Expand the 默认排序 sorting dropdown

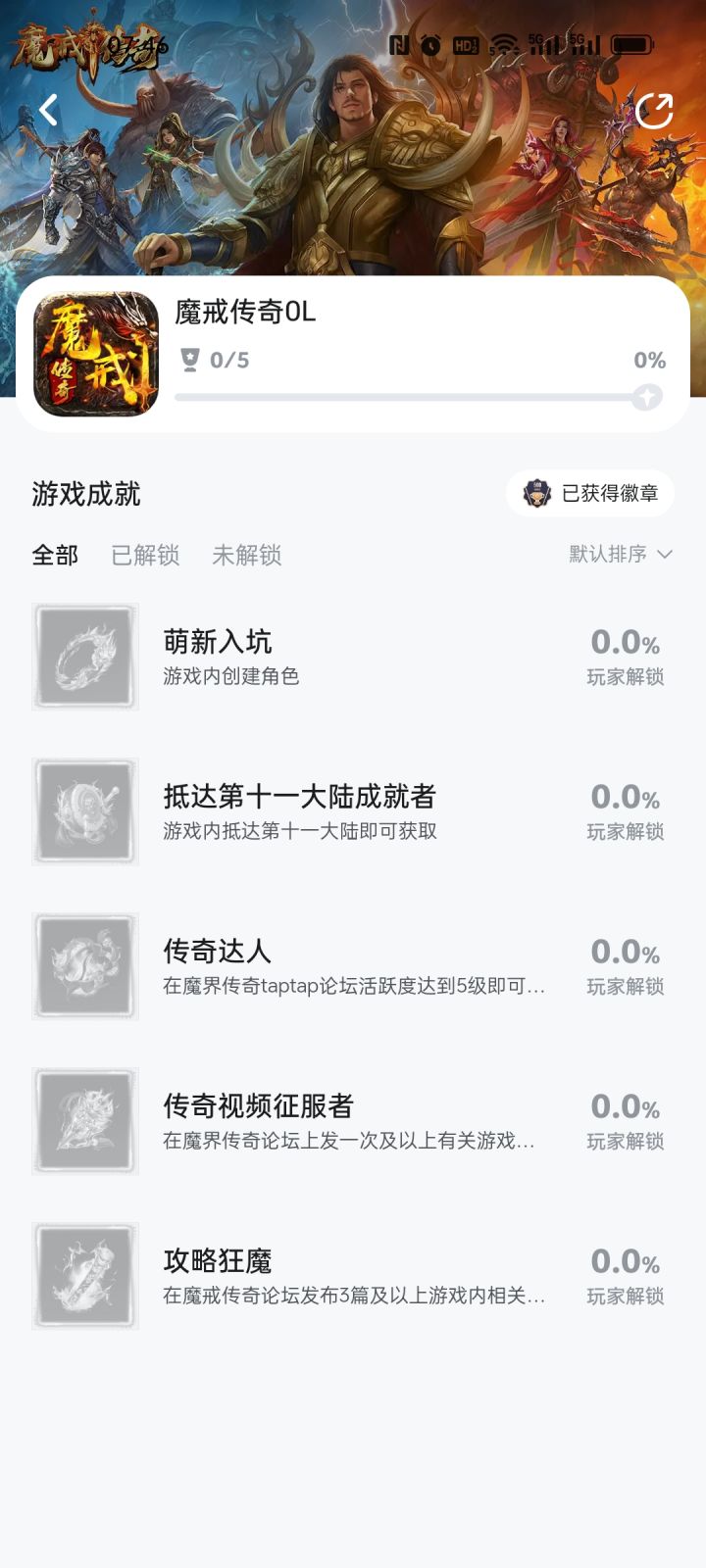coord(621,554)
